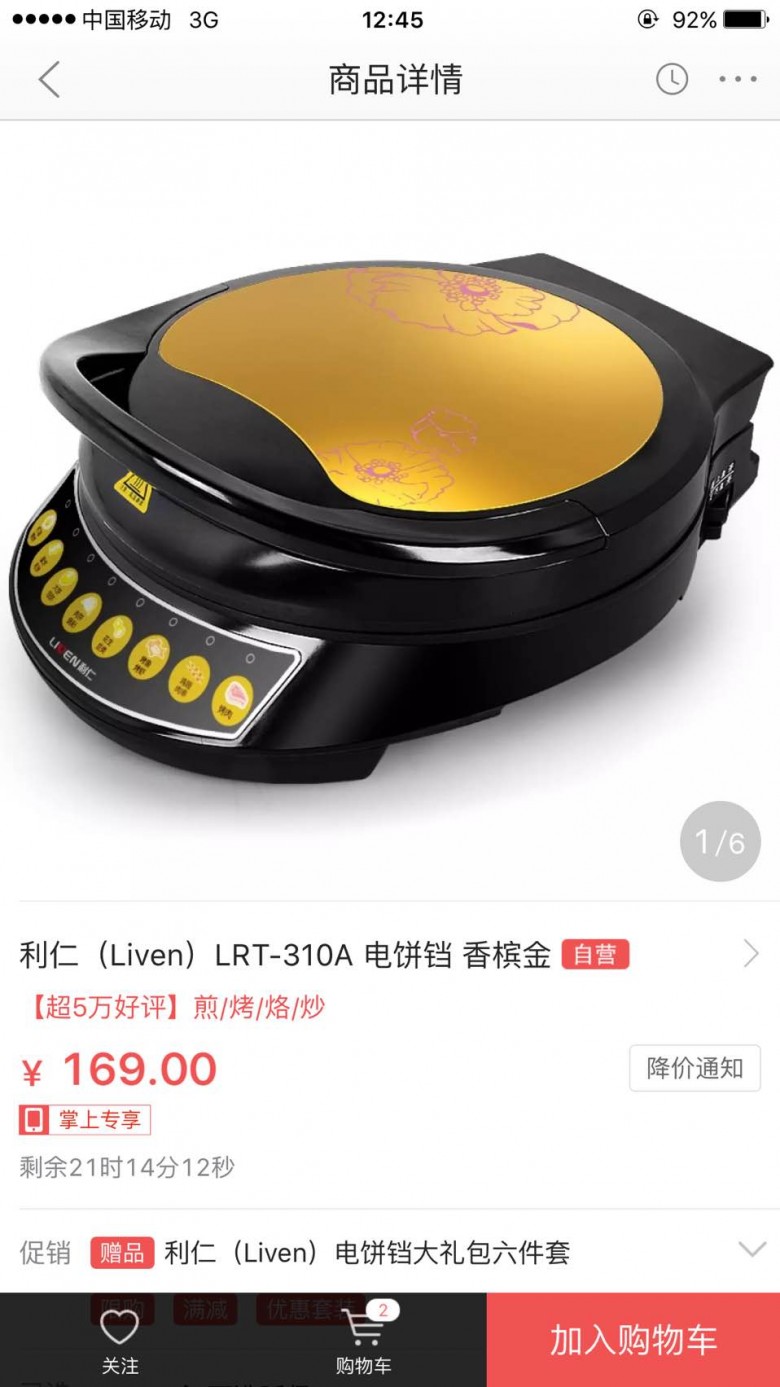Screen dimensions: 780x1387
Task: Open browsing history clock icon
Action: point(671,79)
